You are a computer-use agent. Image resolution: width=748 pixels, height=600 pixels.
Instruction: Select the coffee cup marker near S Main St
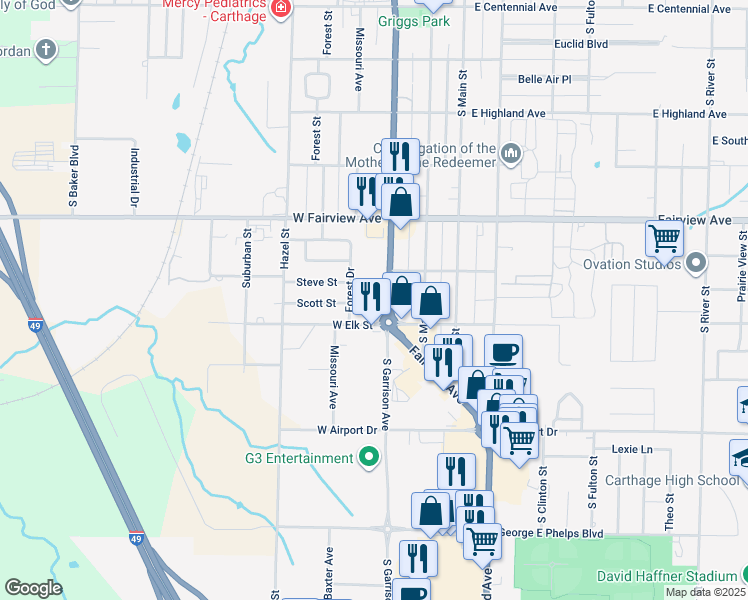pos(503,351)
